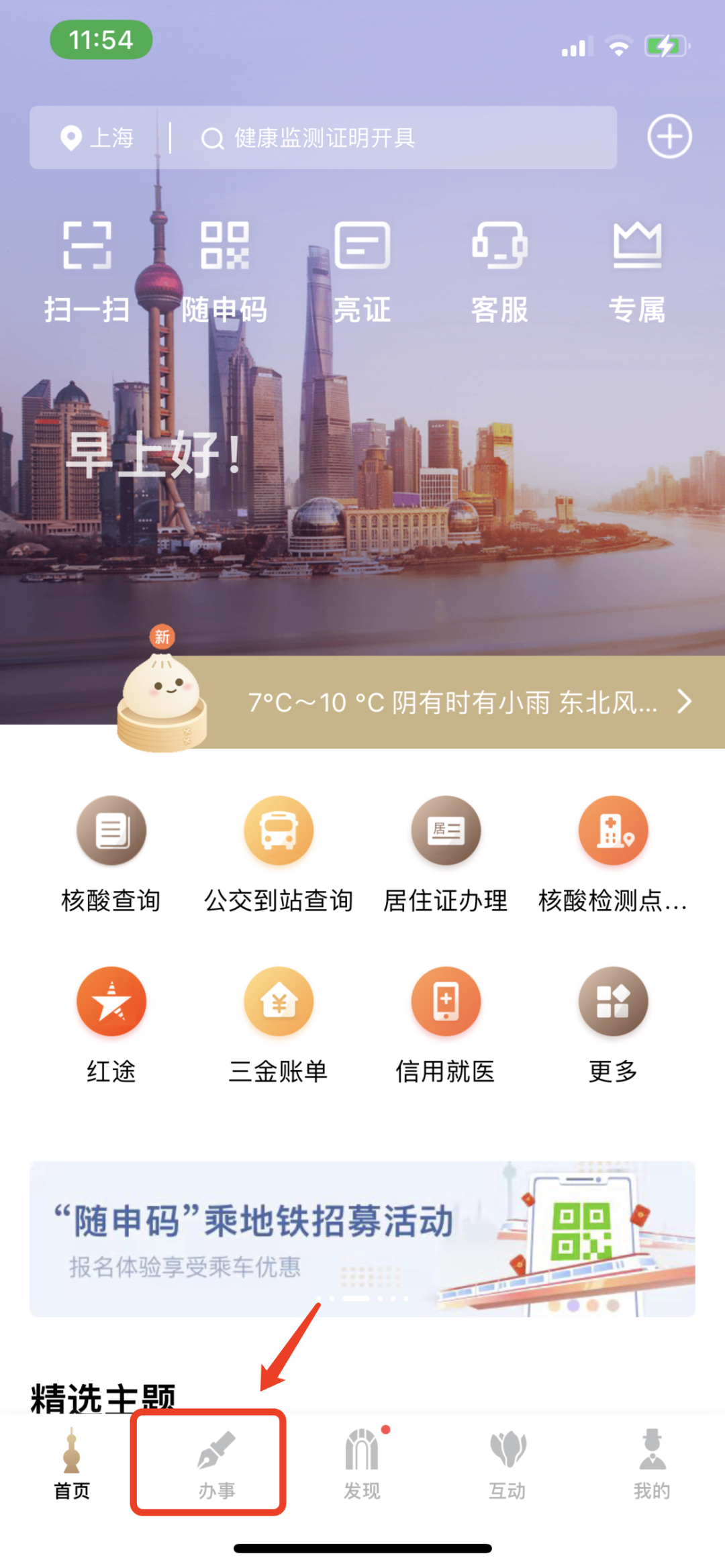Open 扫一扫 scanner
725x1568 pixels.
tap(87, 272)
